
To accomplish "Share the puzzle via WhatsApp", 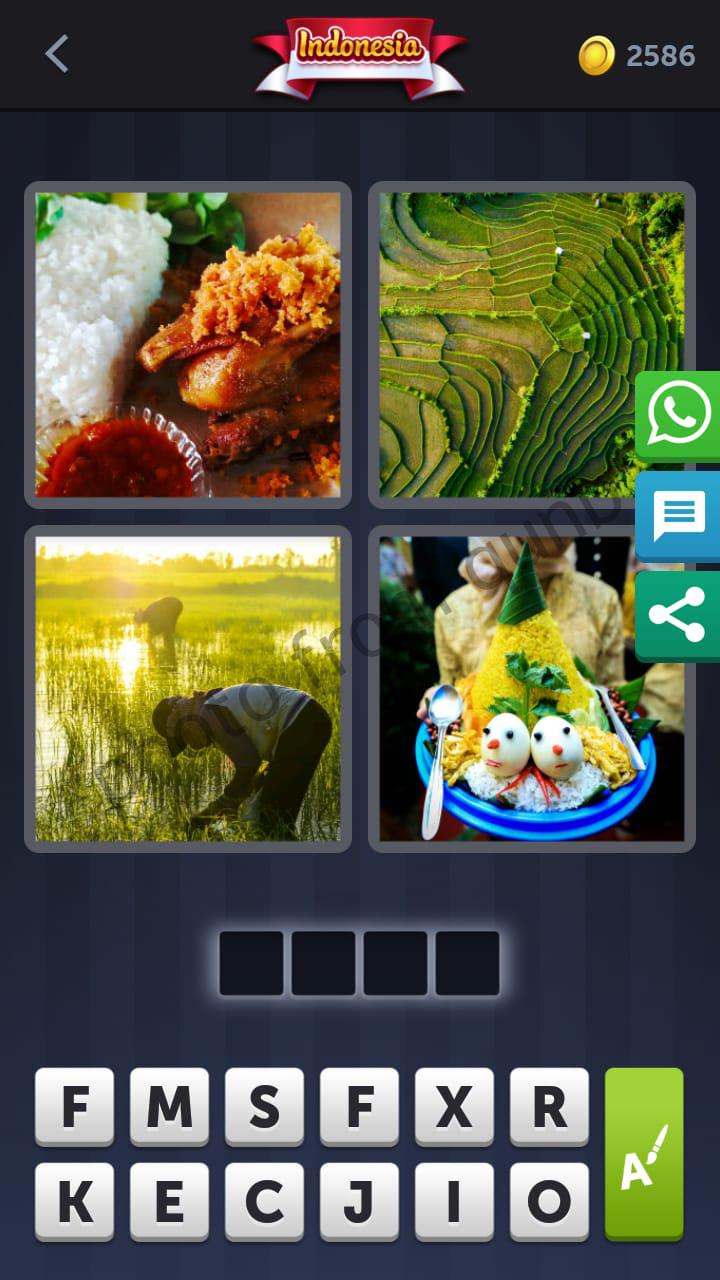I will [x=679, y=415].
